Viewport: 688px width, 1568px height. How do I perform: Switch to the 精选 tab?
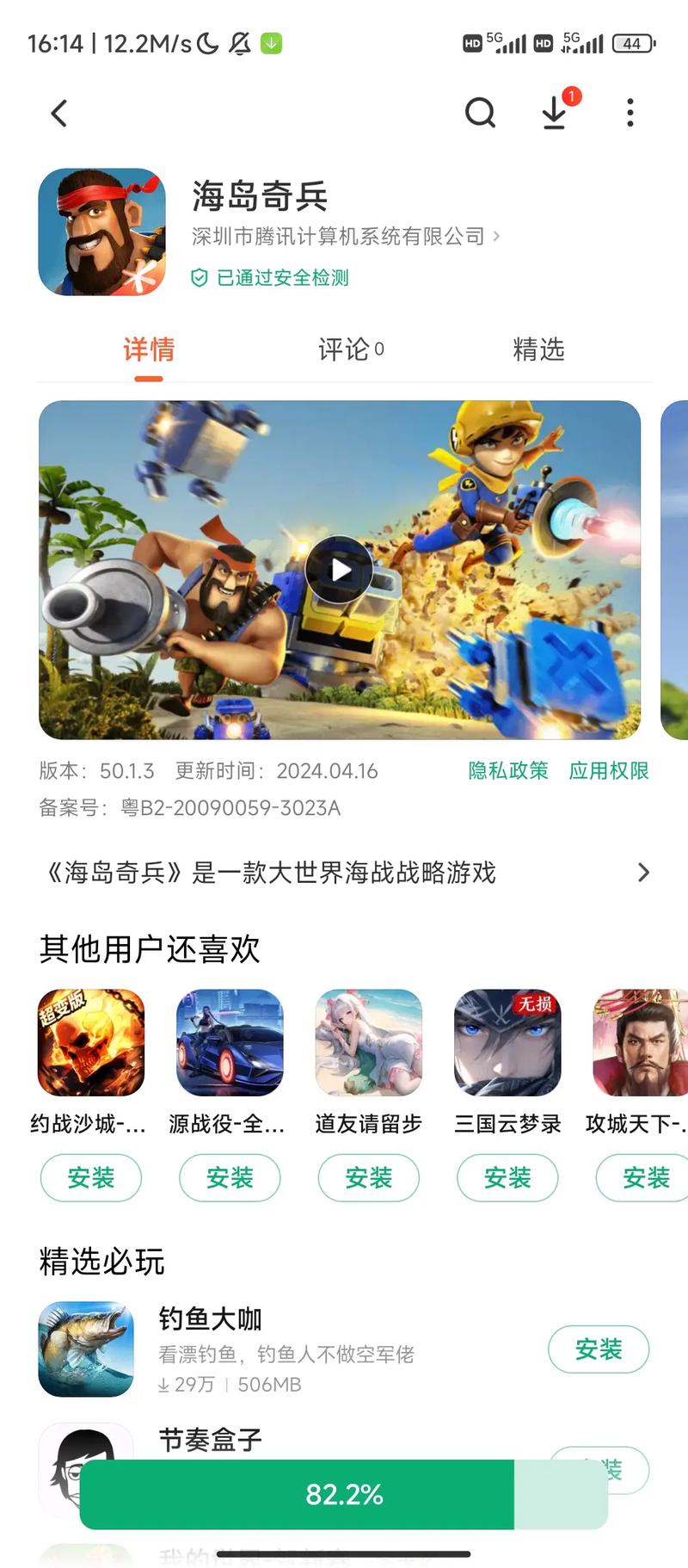[x=539, y=349]
